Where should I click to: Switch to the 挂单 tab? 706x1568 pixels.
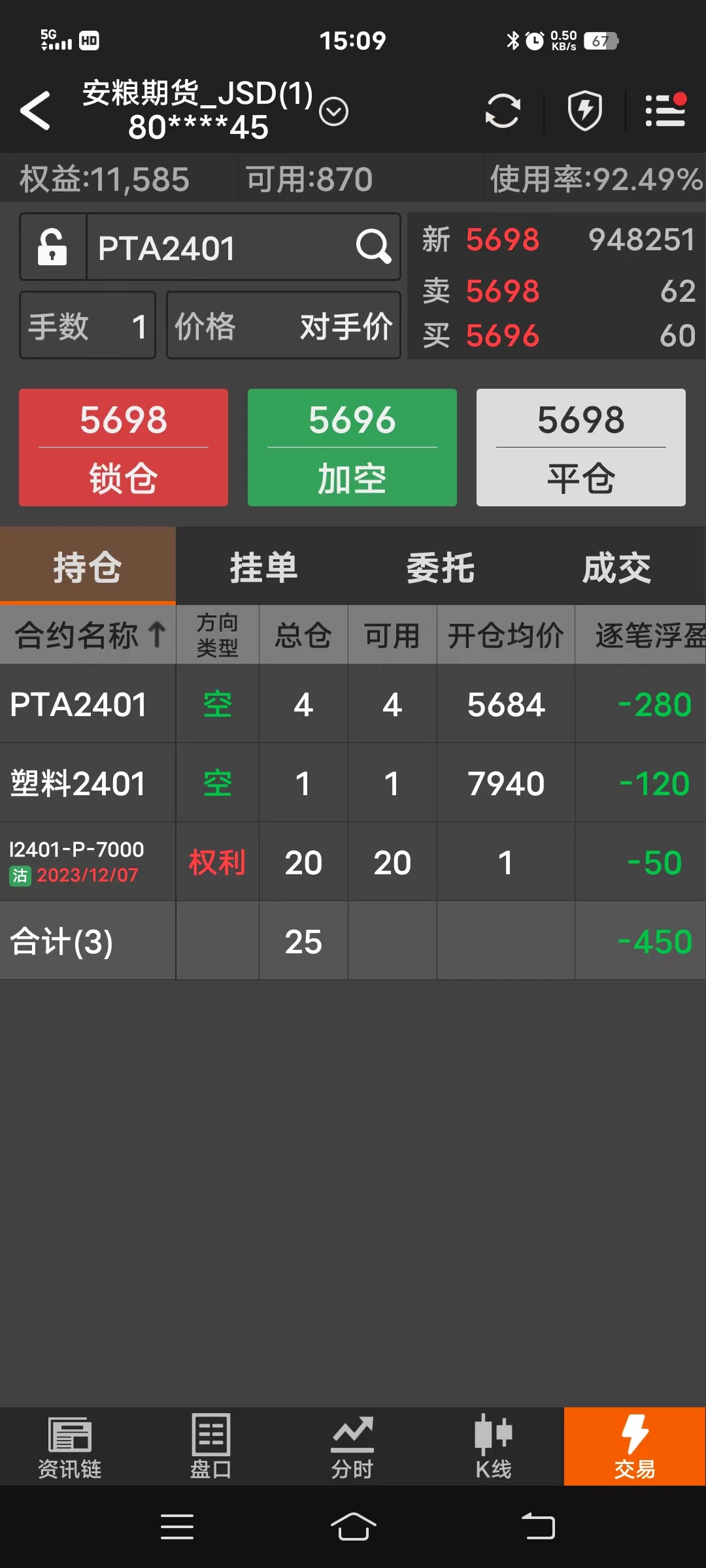[263, 567]
